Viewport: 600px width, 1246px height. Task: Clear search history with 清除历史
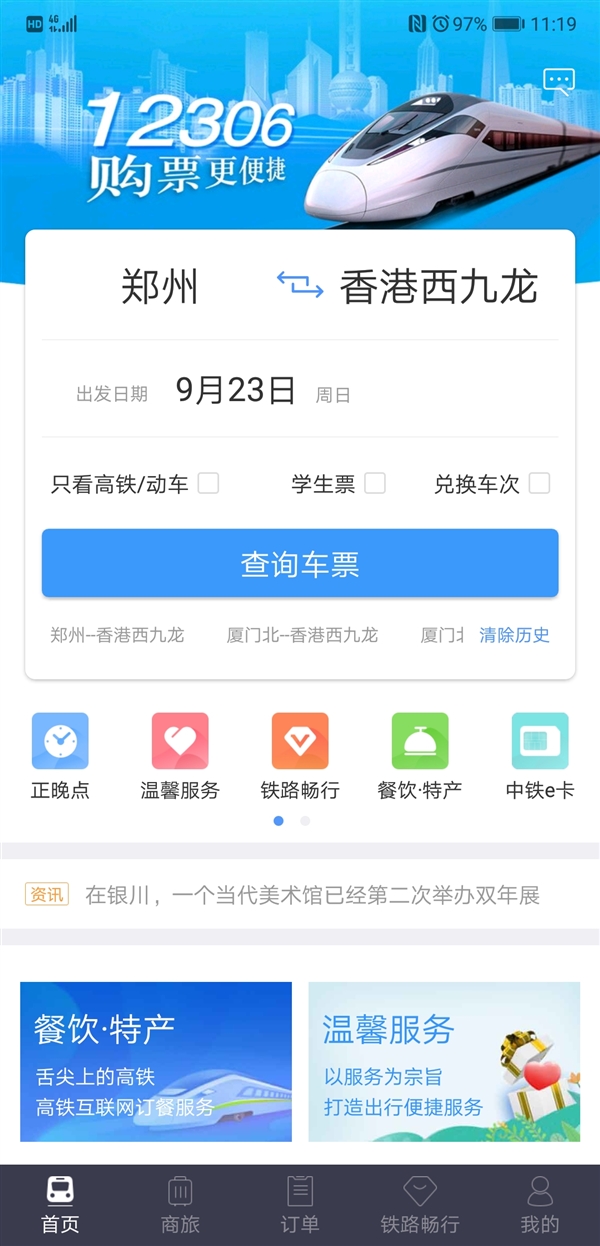coord(514,635)
